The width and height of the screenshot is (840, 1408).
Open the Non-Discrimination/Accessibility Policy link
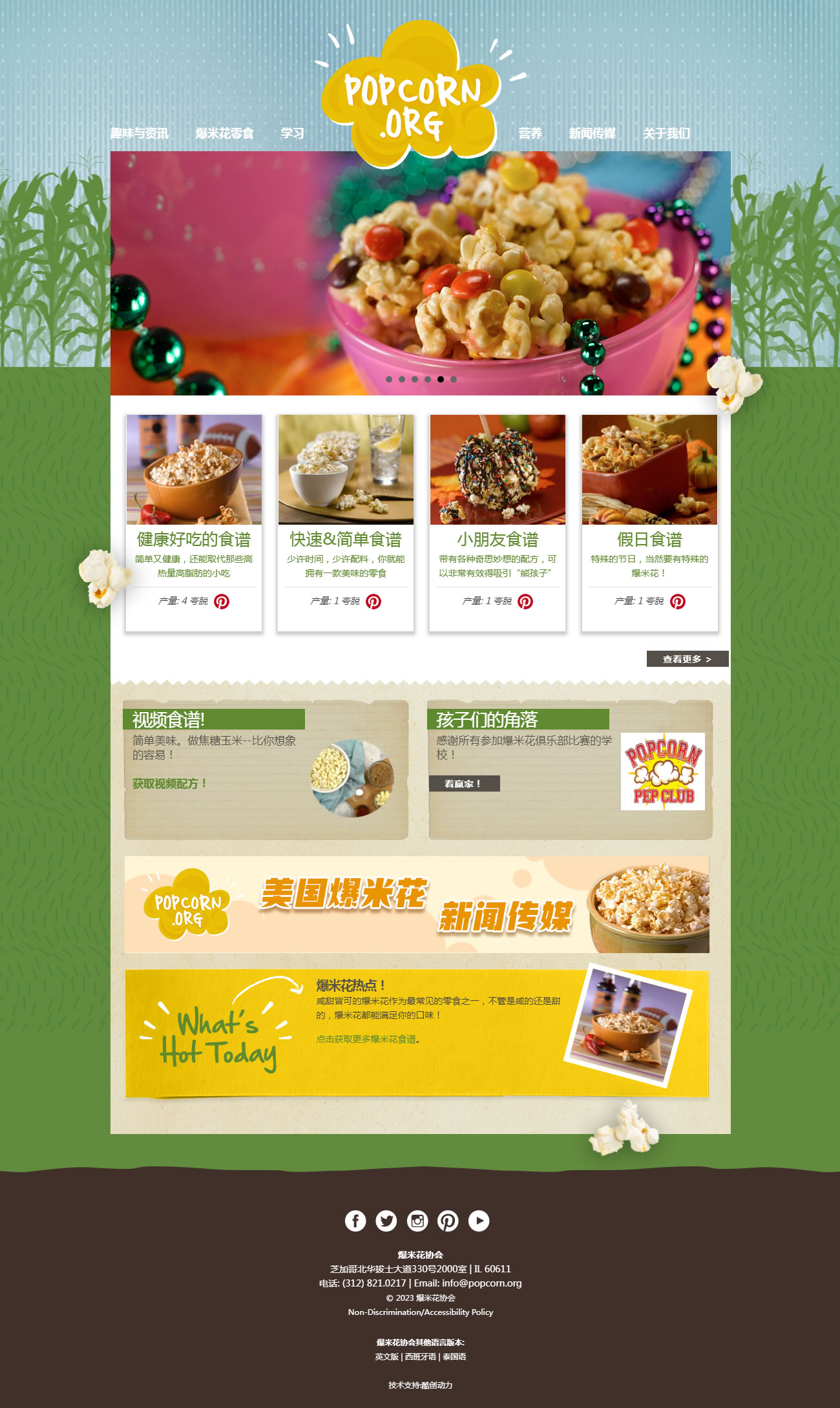tap(420, 1312)
